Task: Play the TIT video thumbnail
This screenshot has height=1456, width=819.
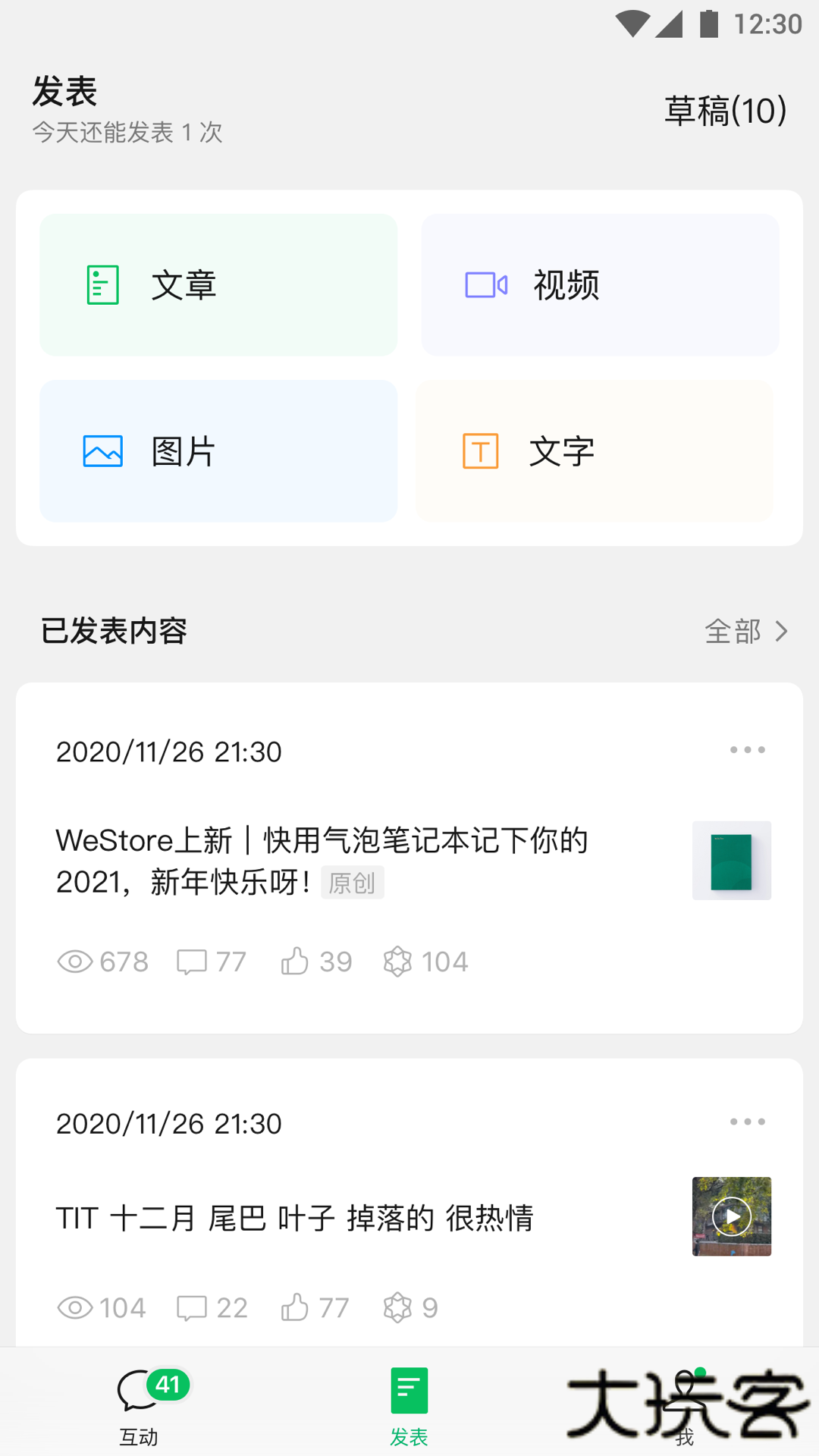Action: click(x=730, y=1216)
